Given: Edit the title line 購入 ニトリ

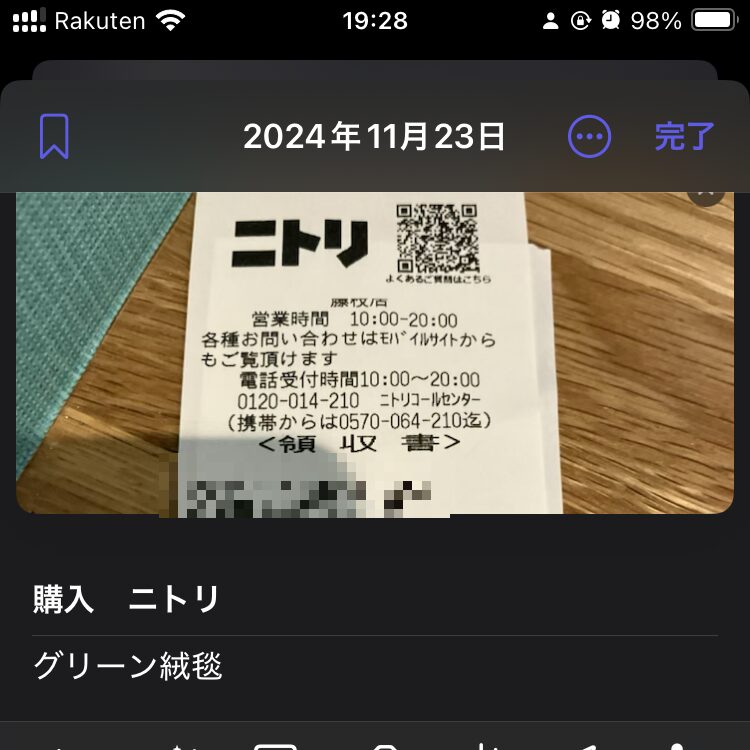Looking at the screenshot, I should (127, 600).
